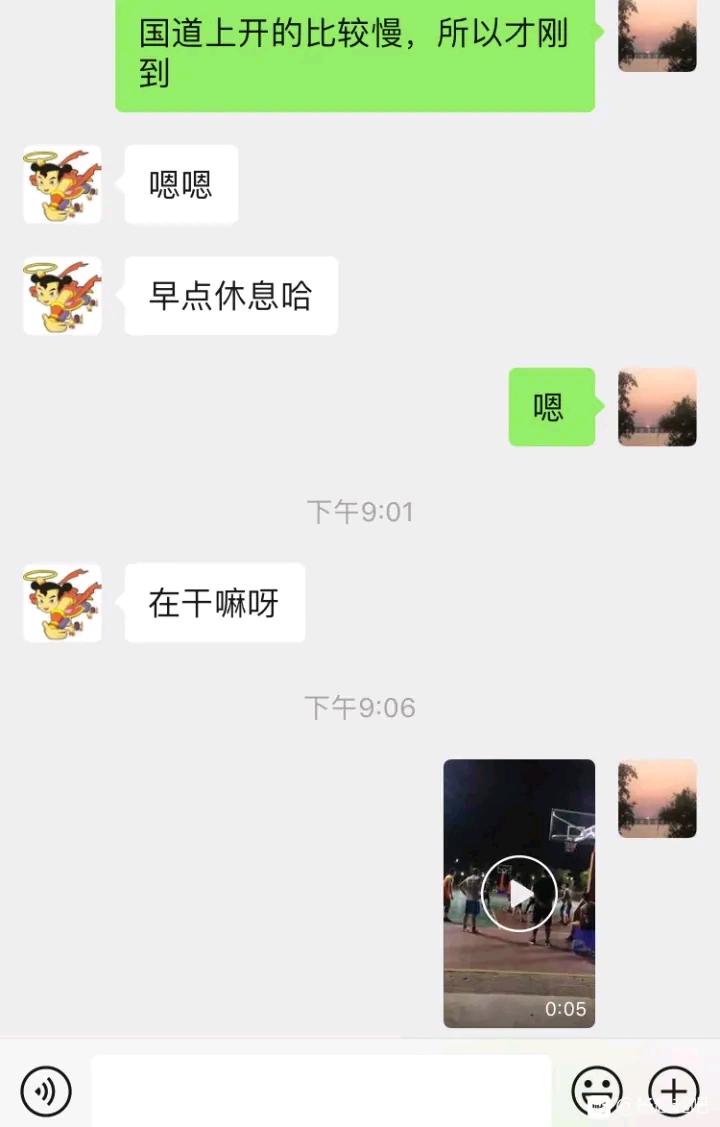Play the 0:05 basketball video message
The image size is (720, 1127).
519,893
